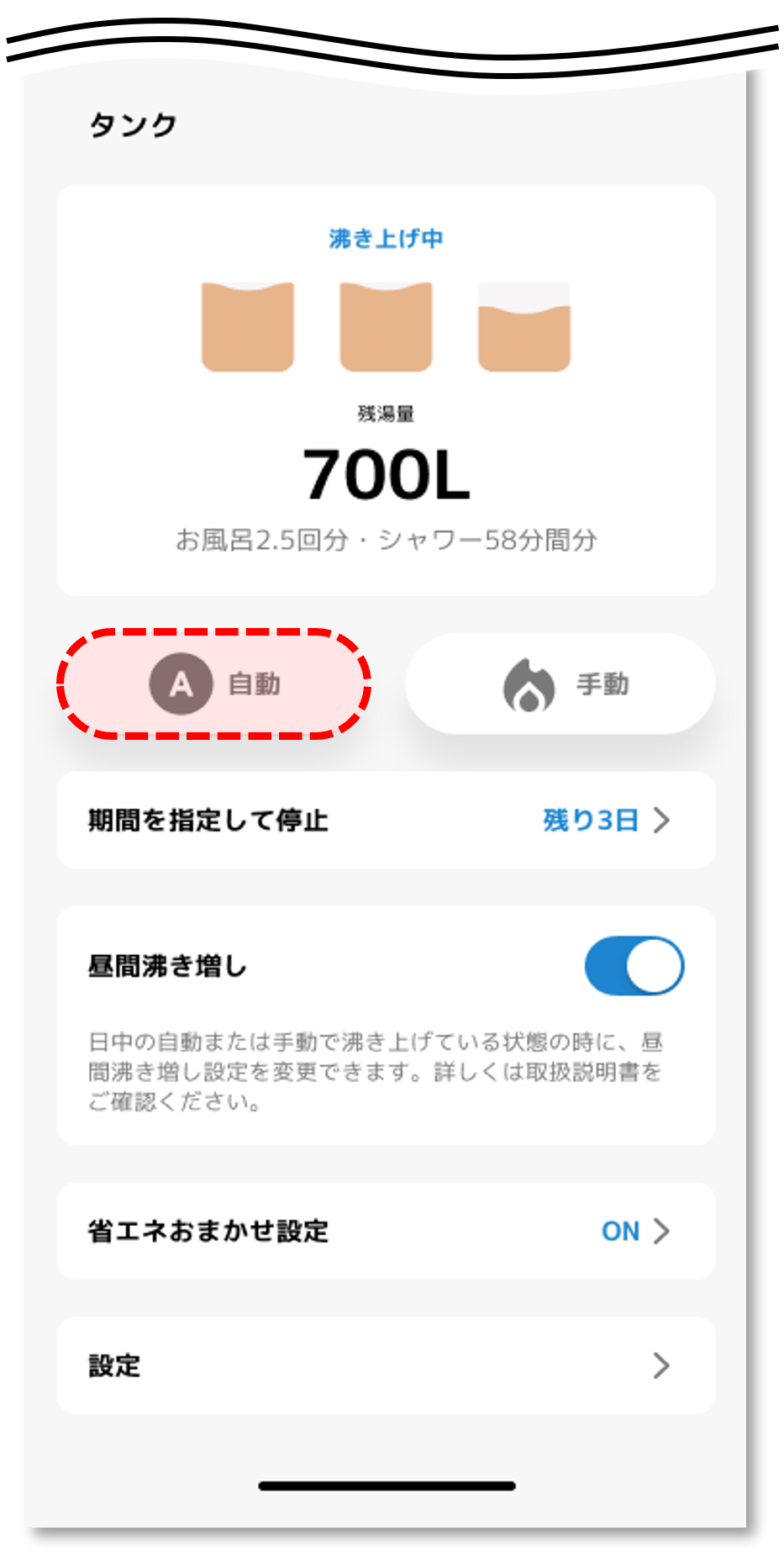Select the 自動 (auto) mode button
Viewport: 784px width, 1552px height.
click(213, 684)
